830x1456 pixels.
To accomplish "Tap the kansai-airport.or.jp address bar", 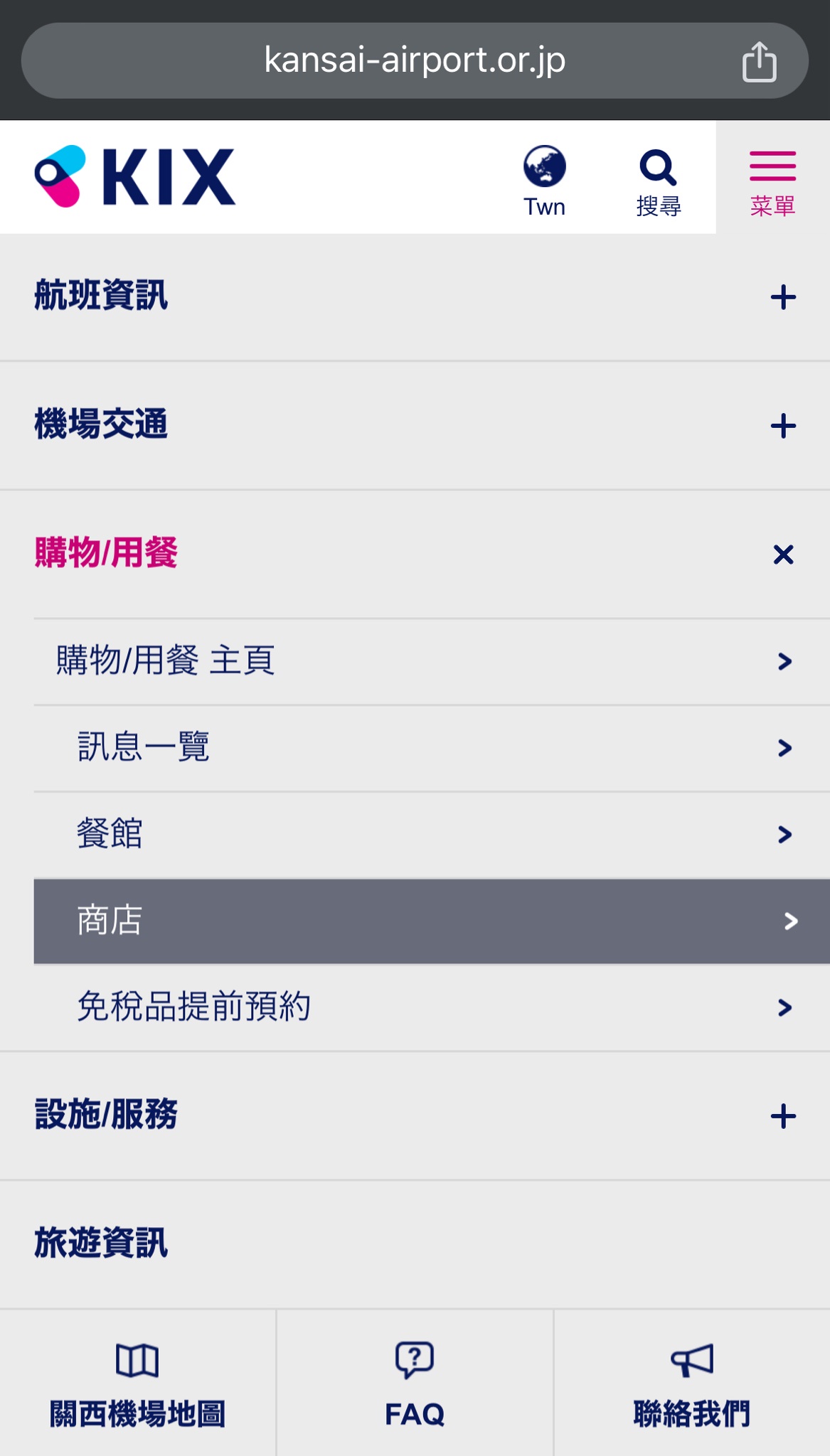I will [x=415, y=60].
